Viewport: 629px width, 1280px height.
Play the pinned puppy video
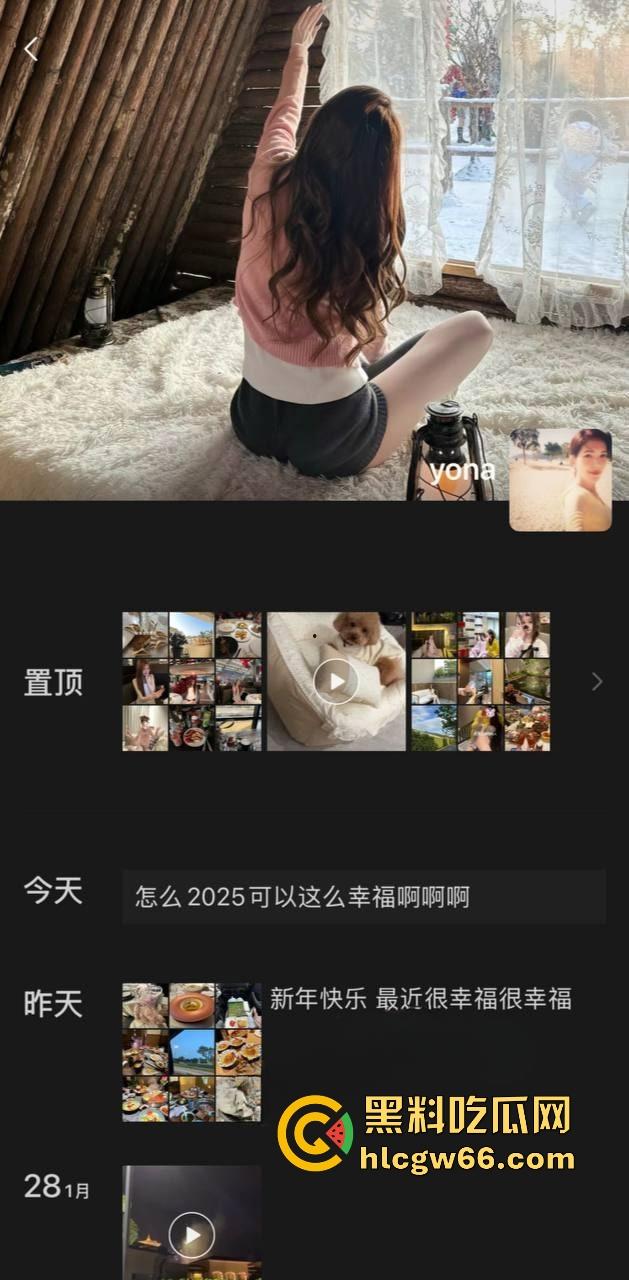pyautogui.click(x=337, y=681)
